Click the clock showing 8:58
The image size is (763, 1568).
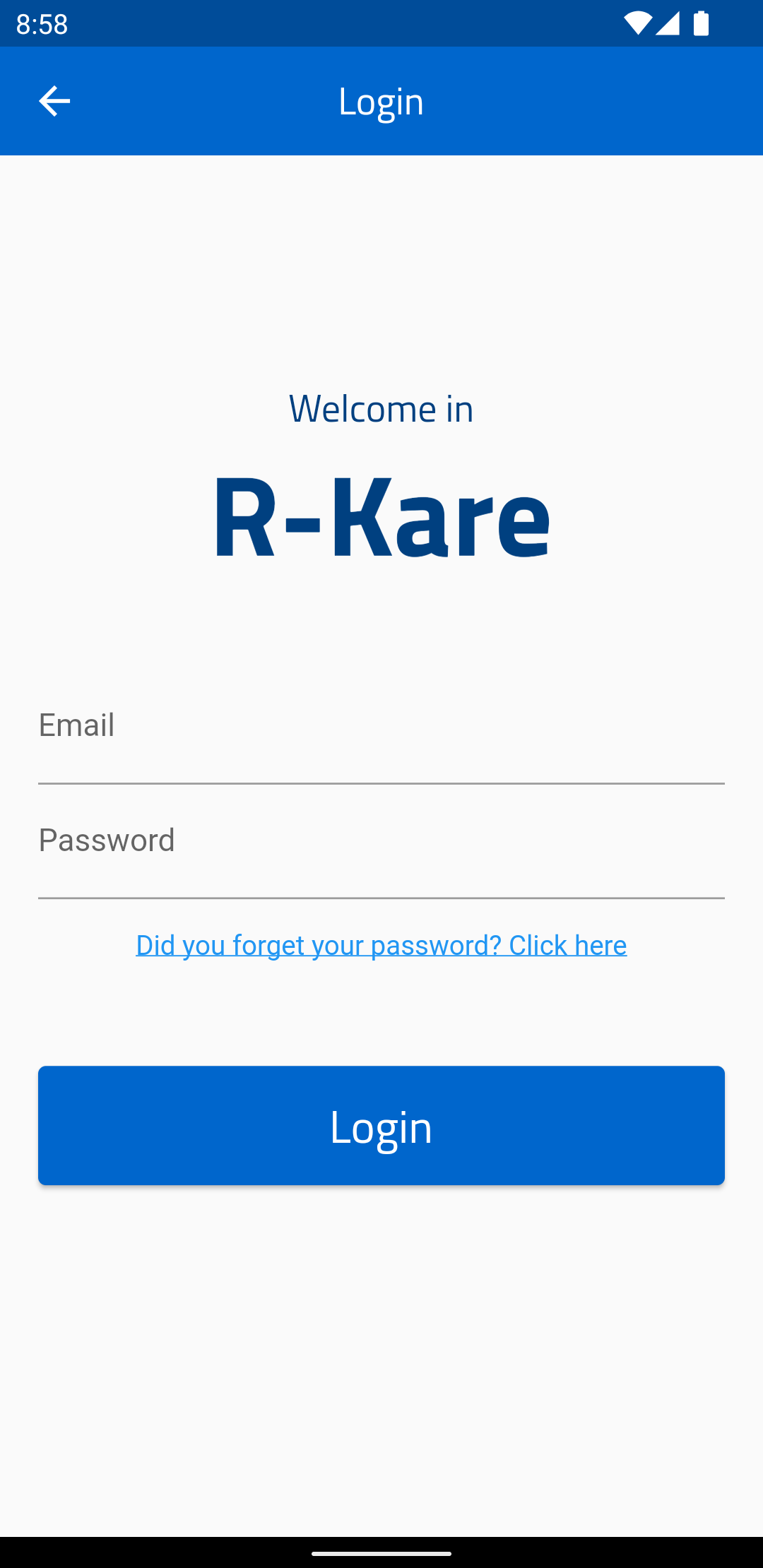click(x=41, y=23)
